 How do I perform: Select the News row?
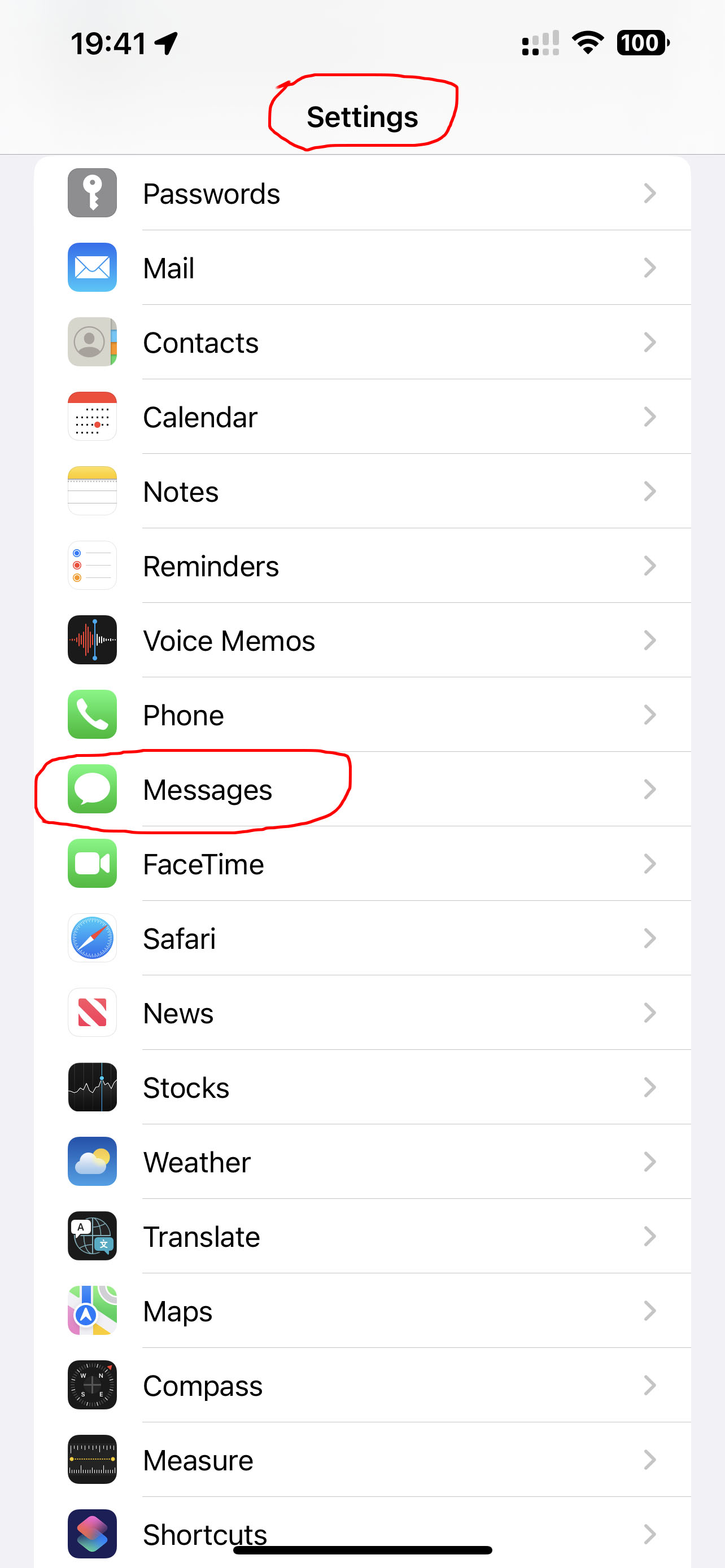coord(362,1013)
